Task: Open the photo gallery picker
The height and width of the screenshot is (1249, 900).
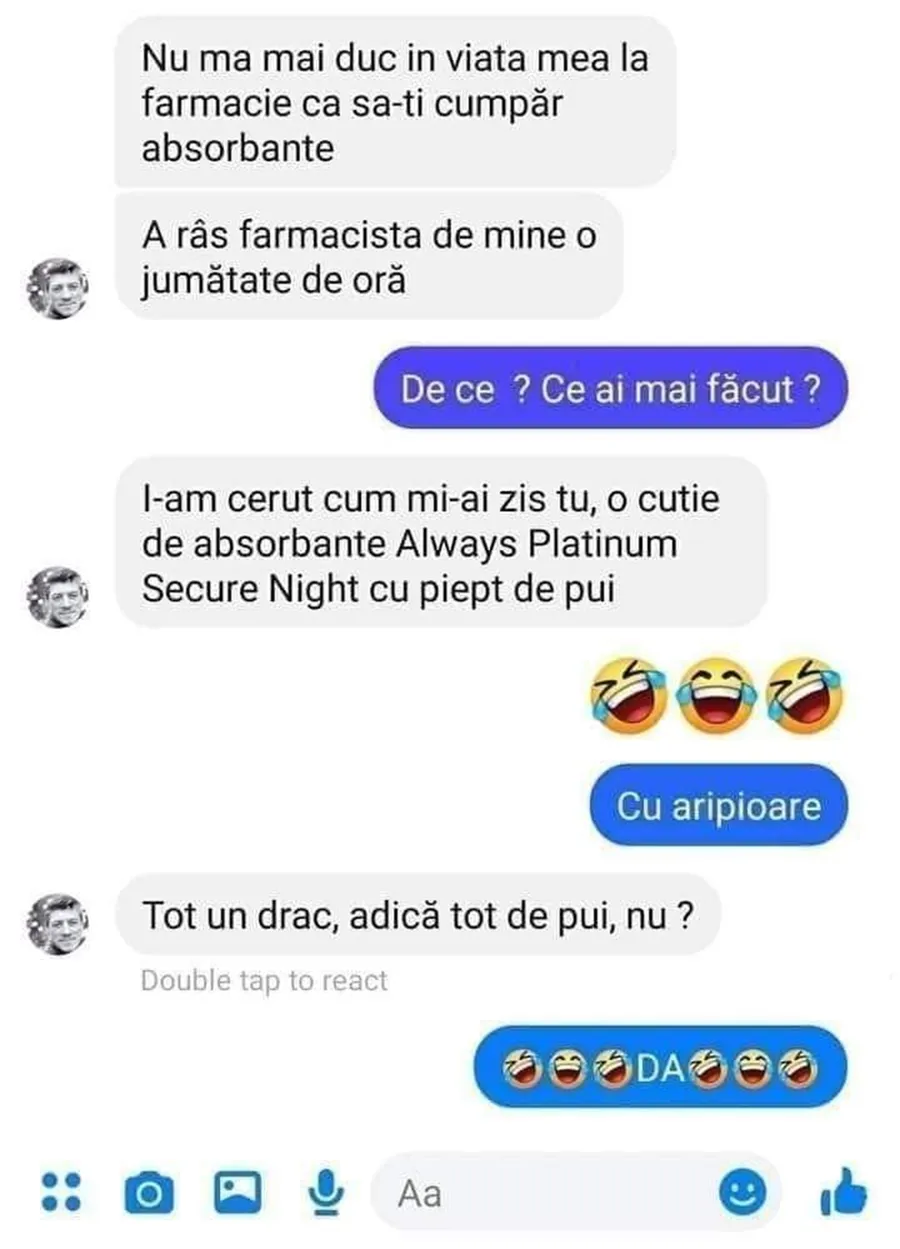Action: 237,1192
